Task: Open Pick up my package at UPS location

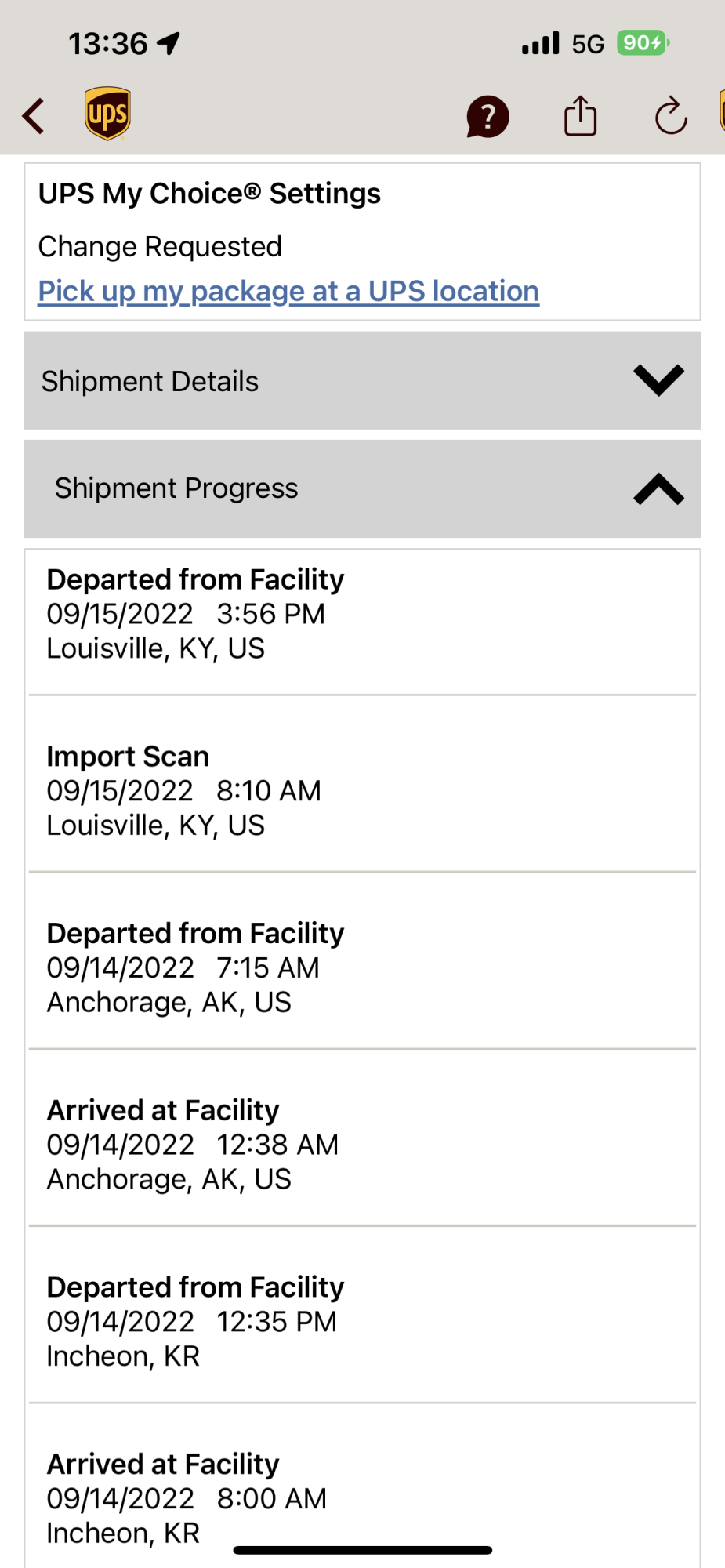Action: (288, 291)
